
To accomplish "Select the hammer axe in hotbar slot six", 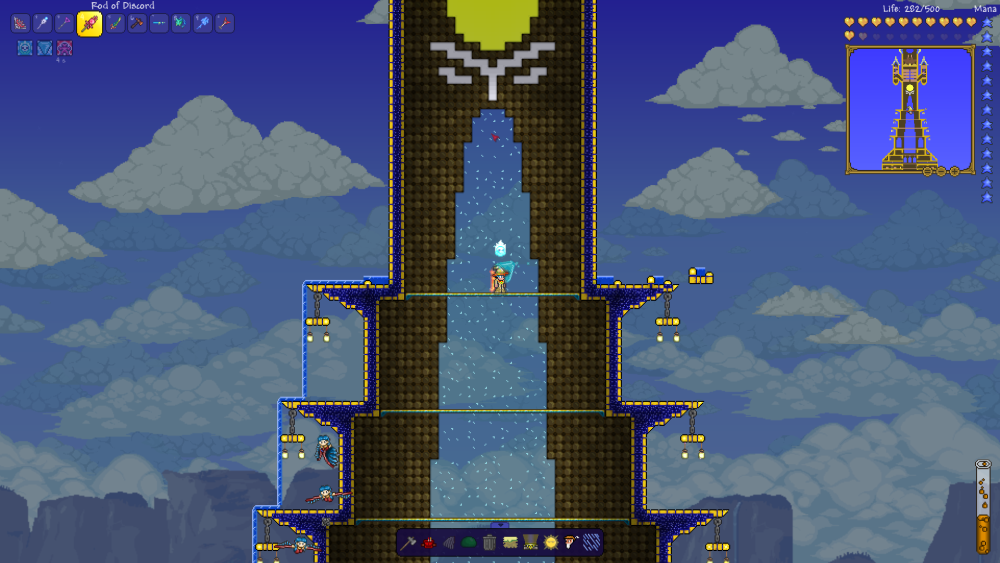I will (x=137, y=23).
